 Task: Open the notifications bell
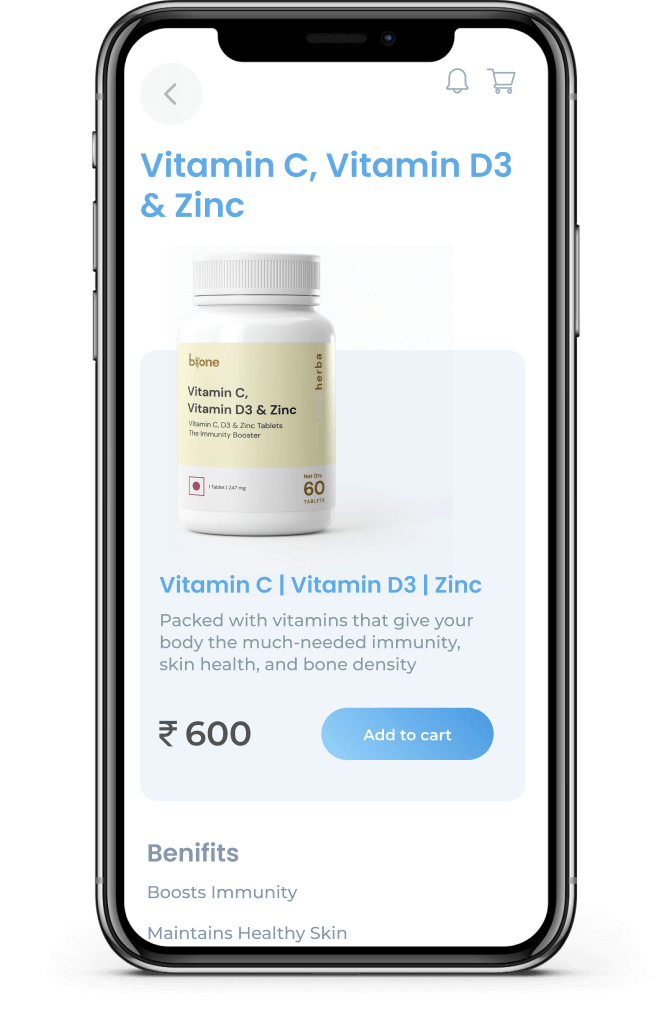(x=457, y=81)
